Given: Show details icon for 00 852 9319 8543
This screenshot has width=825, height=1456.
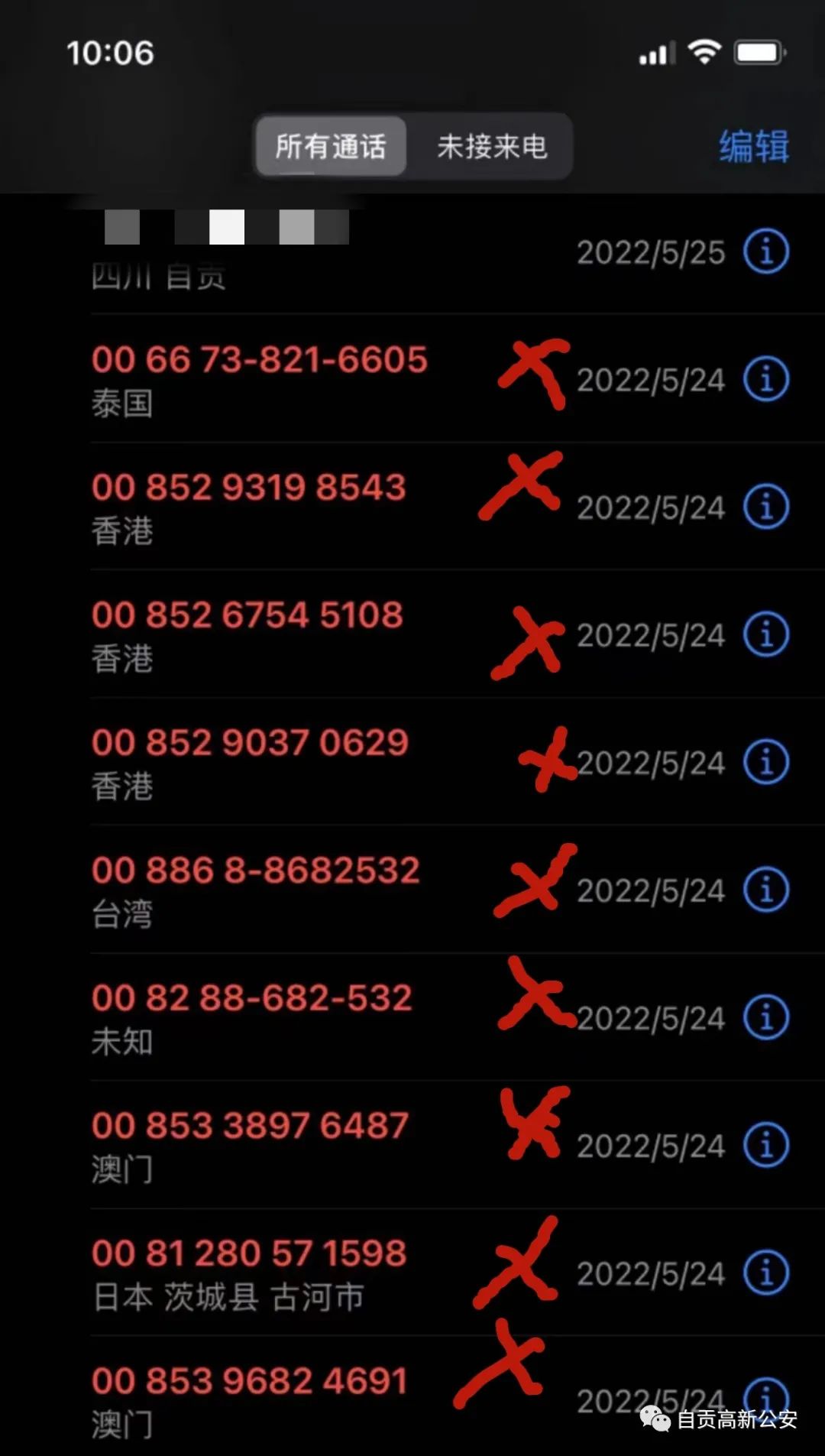Looking at the screenshot, I should (x=766, y=507).
